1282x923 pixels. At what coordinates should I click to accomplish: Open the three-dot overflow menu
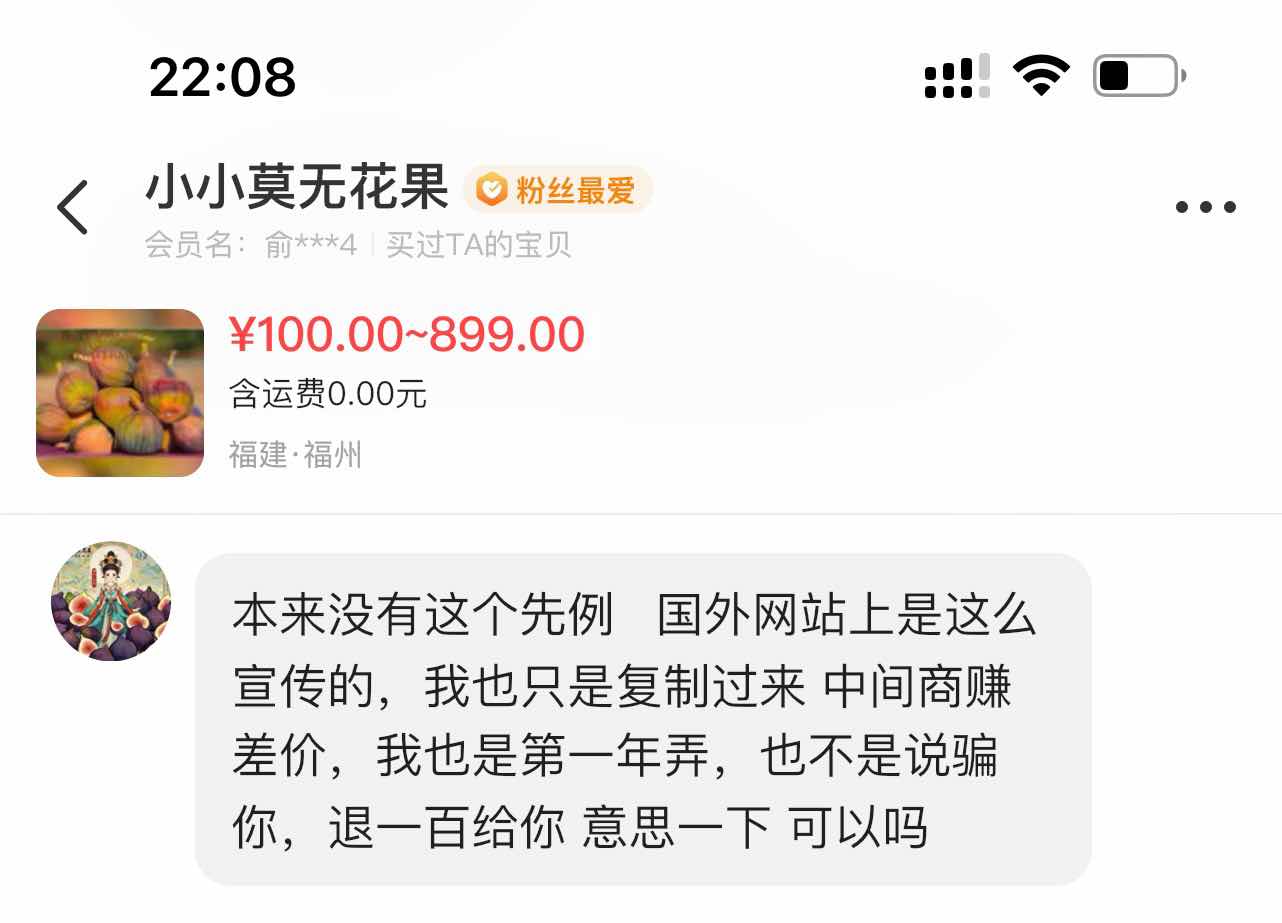coord(1205,208)
